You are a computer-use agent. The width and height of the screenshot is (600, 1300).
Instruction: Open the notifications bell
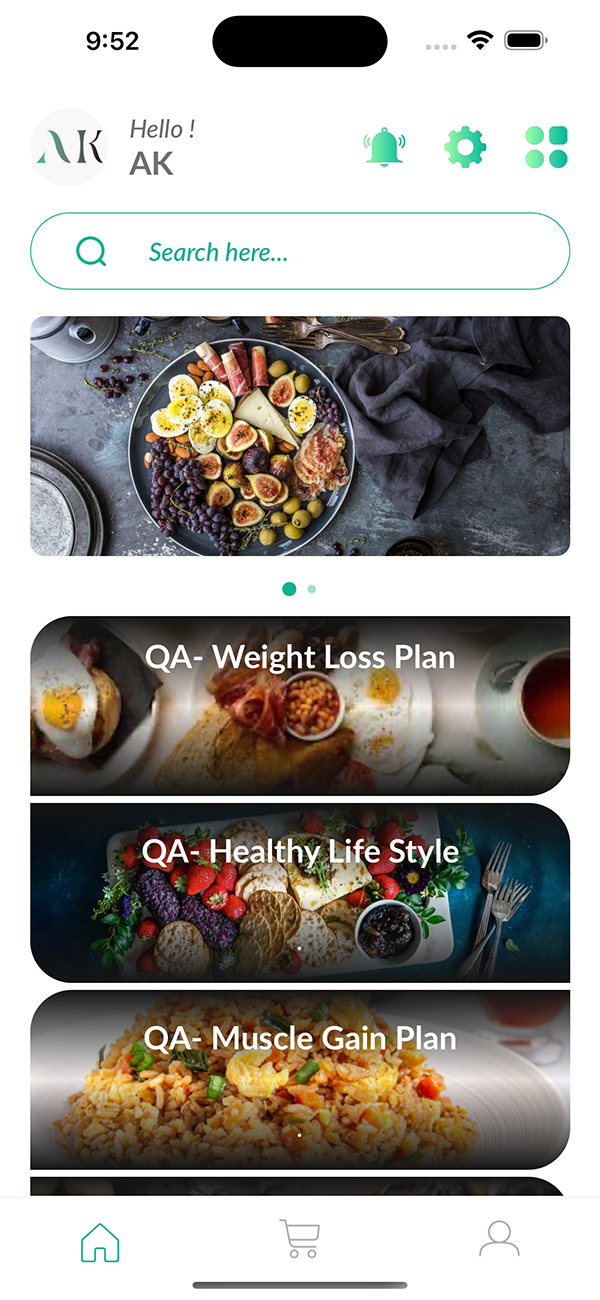pyautogui.click(x=384, y=148)
